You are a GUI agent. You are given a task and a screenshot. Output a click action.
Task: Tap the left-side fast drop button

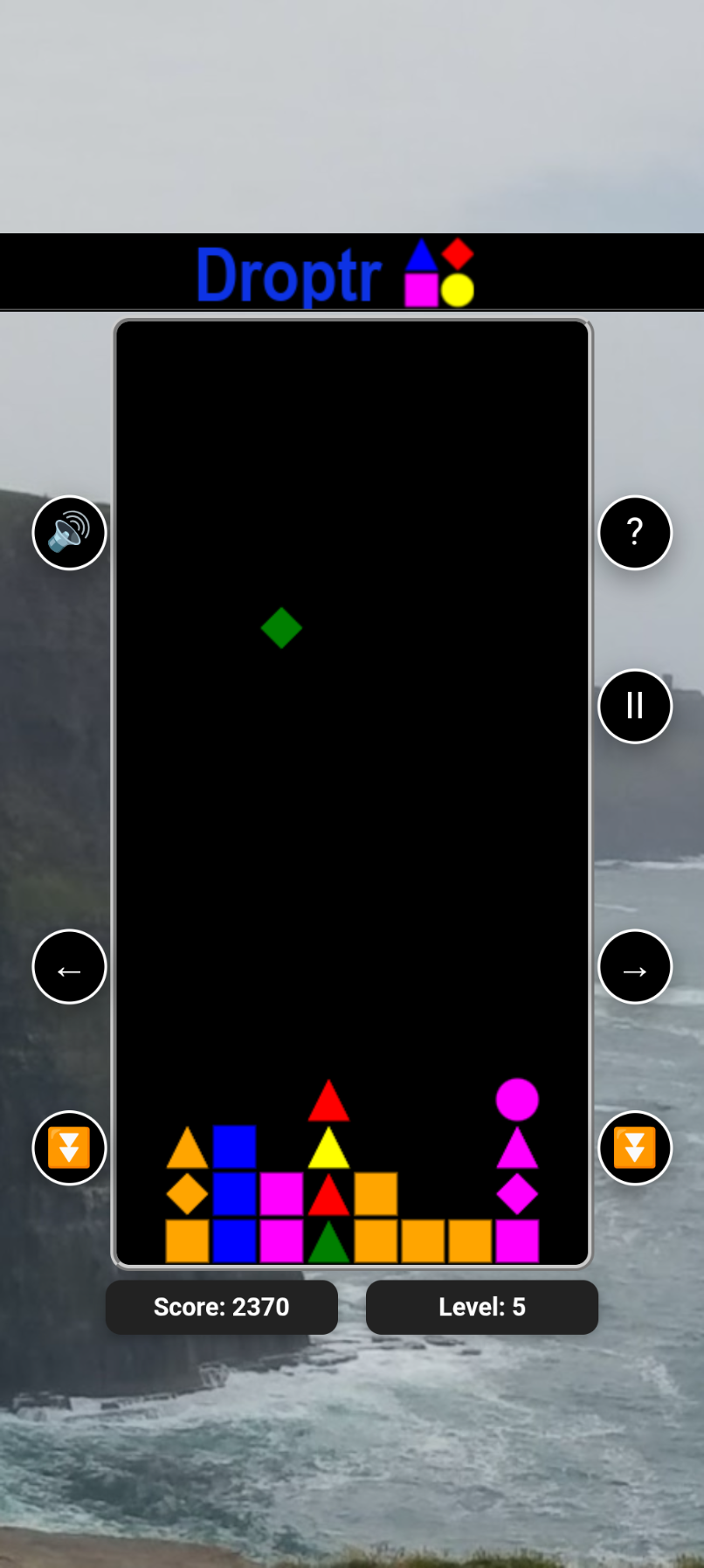click(69, 1148)
